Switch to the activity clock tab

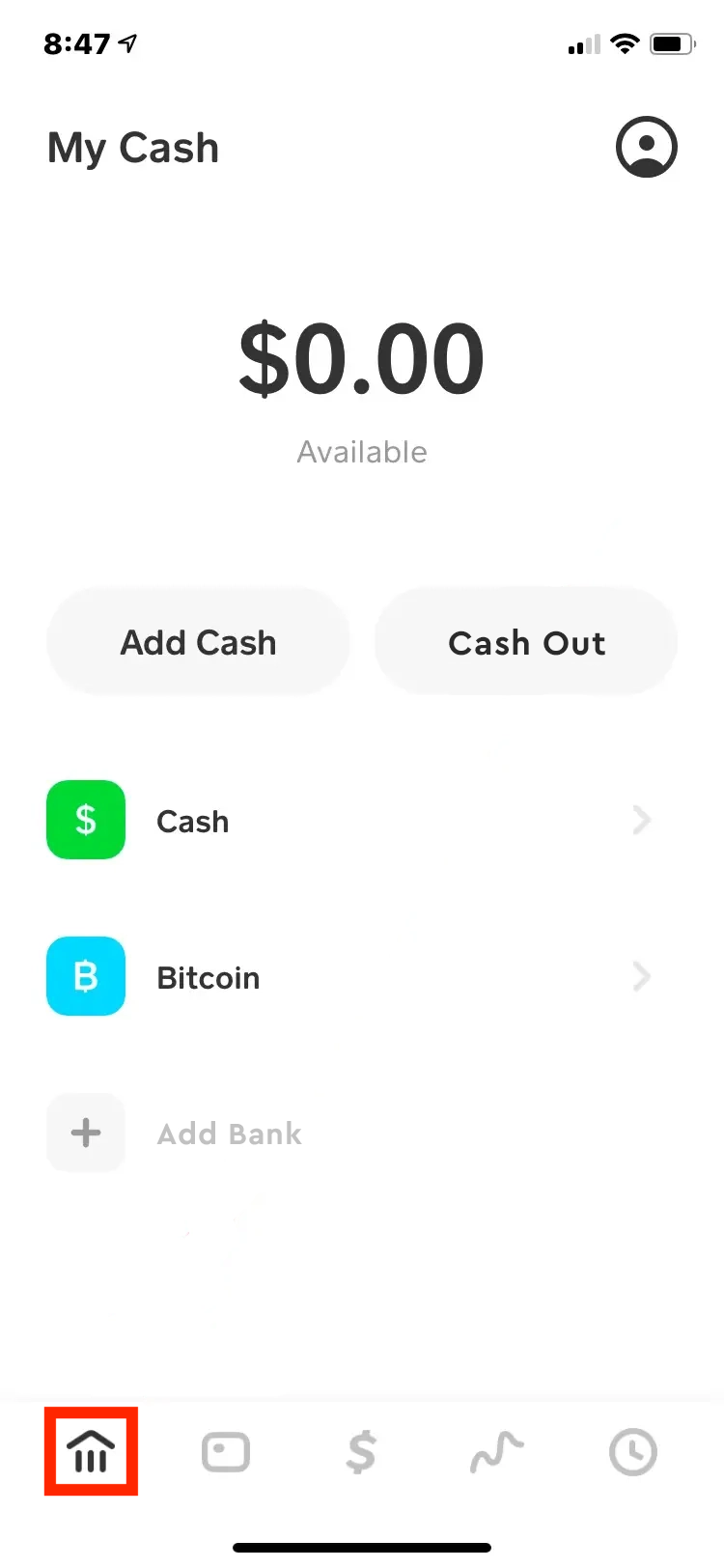[633, 1451]
